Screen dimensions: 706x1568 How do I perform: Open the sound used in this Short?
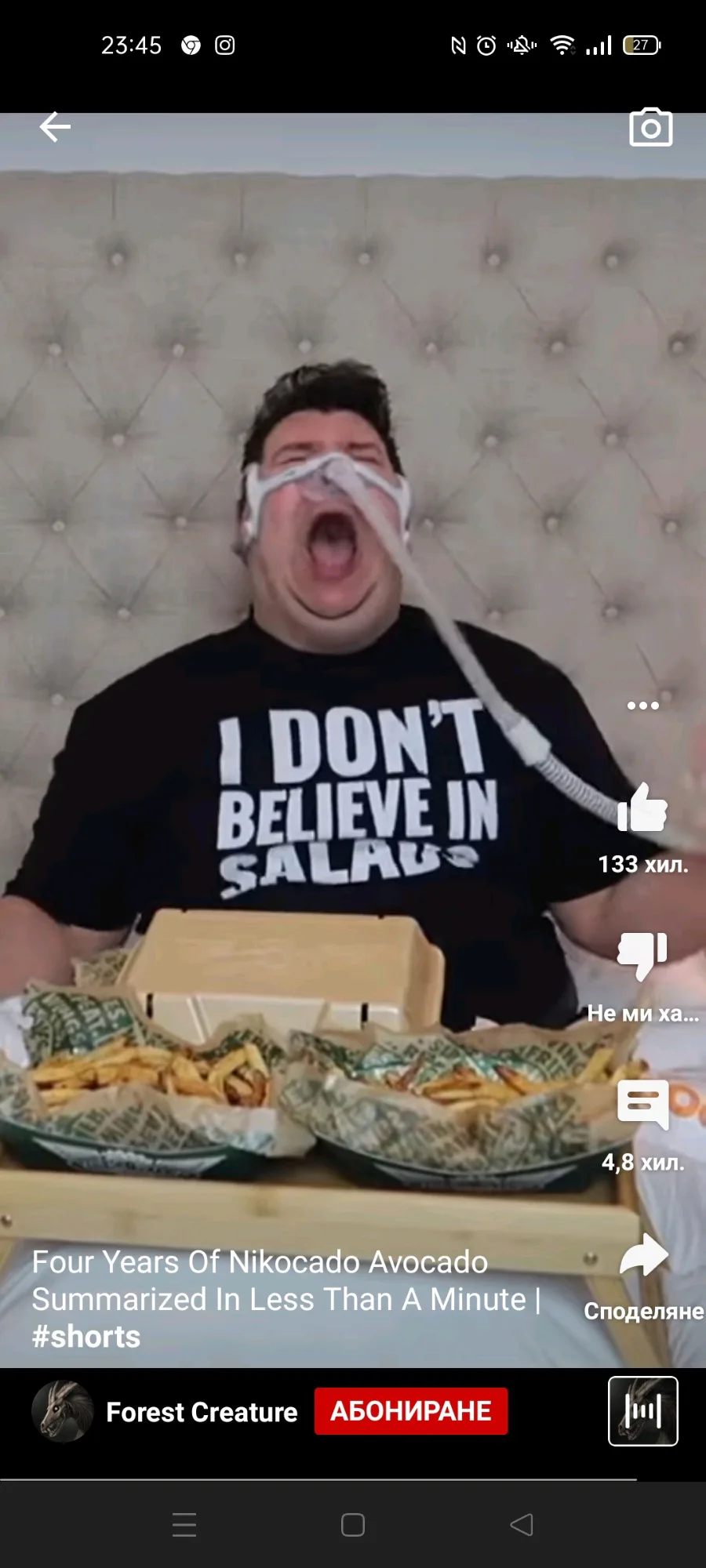642,1411
